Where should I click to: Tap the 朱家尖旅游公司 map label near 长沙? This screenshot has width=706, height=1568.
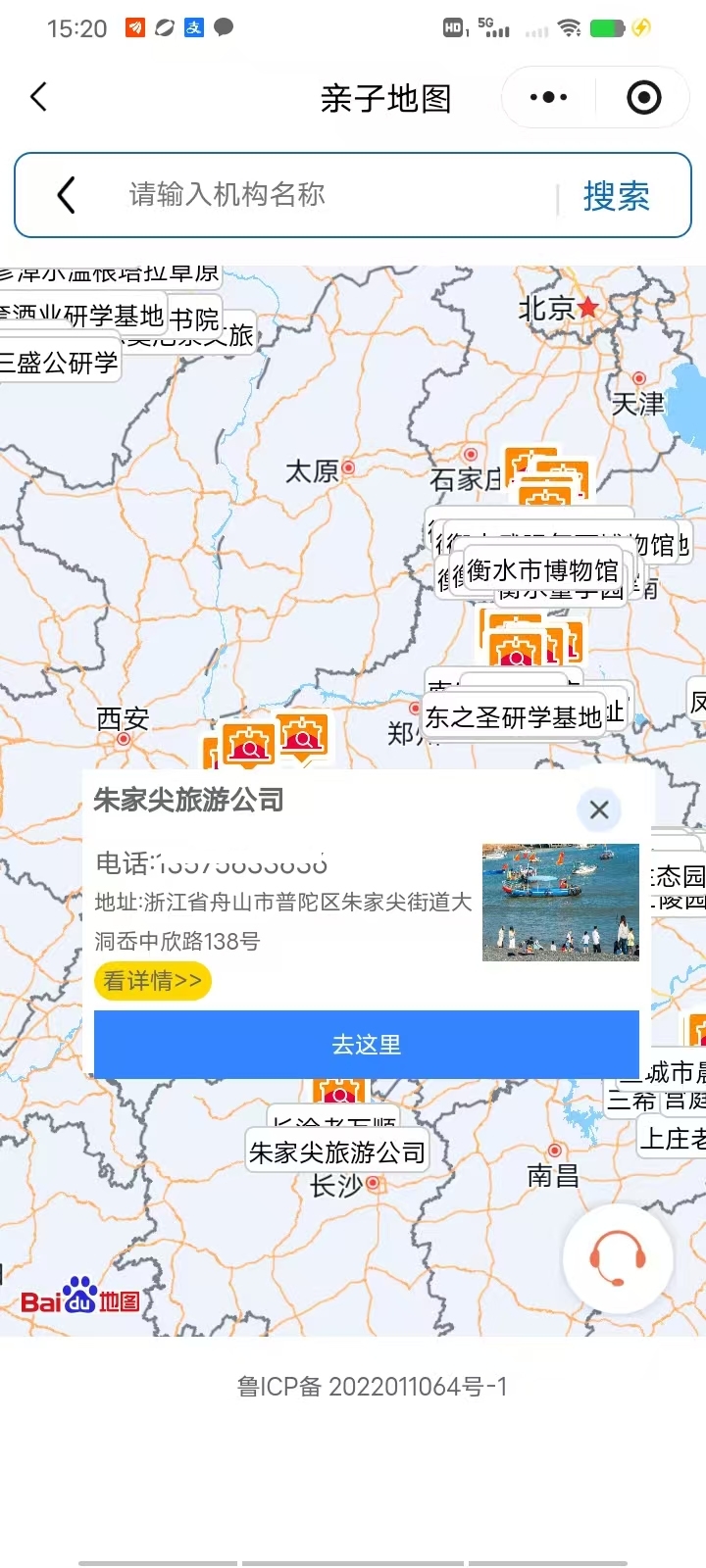[336, 1152]
